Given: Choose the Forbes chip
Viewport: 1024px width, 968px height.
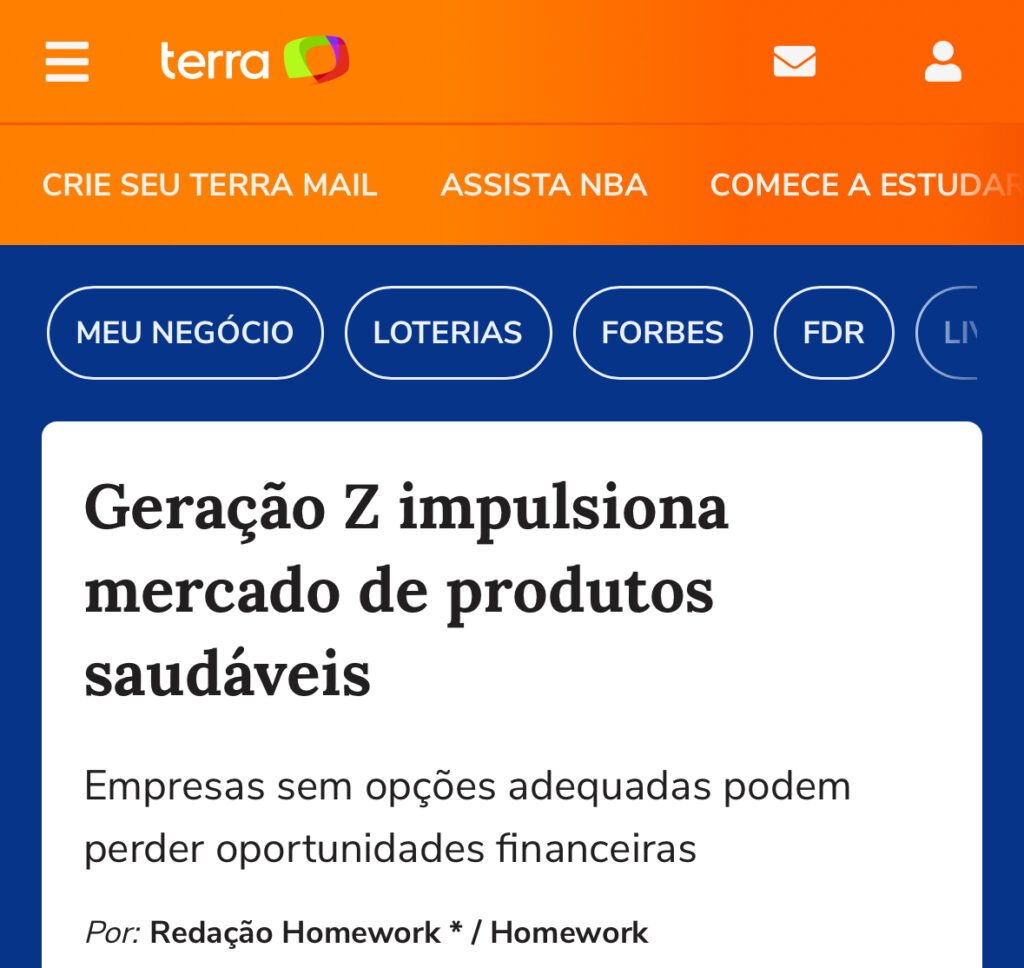Looking at the screenshot, I should click(662, 332).
